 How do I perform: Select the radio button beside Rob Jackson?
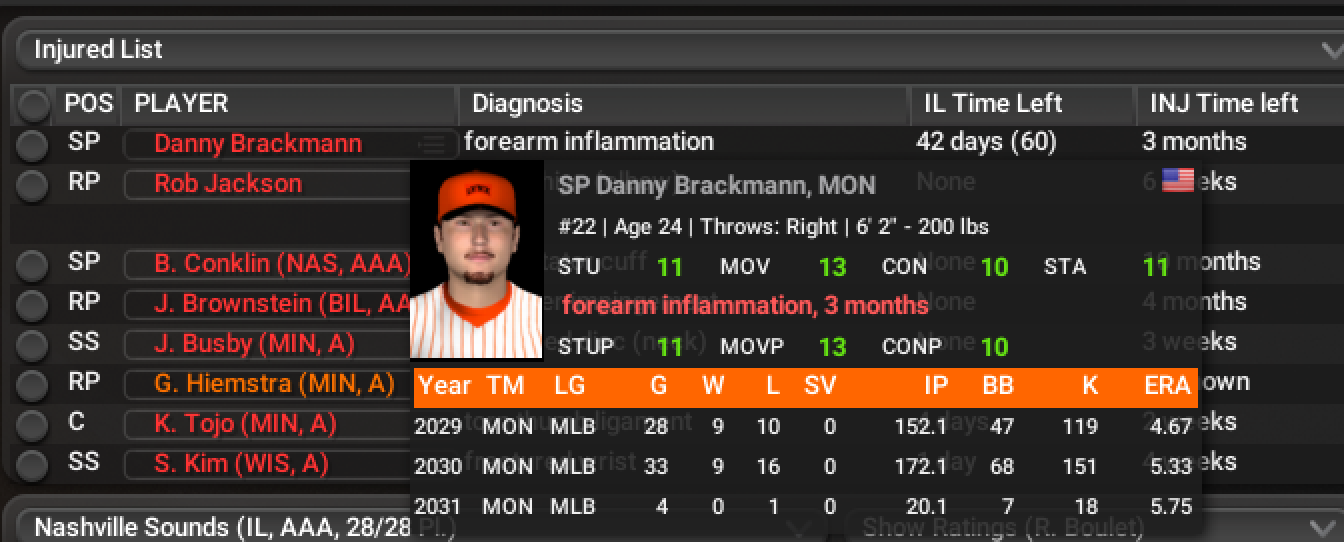(x=32, y=184)
